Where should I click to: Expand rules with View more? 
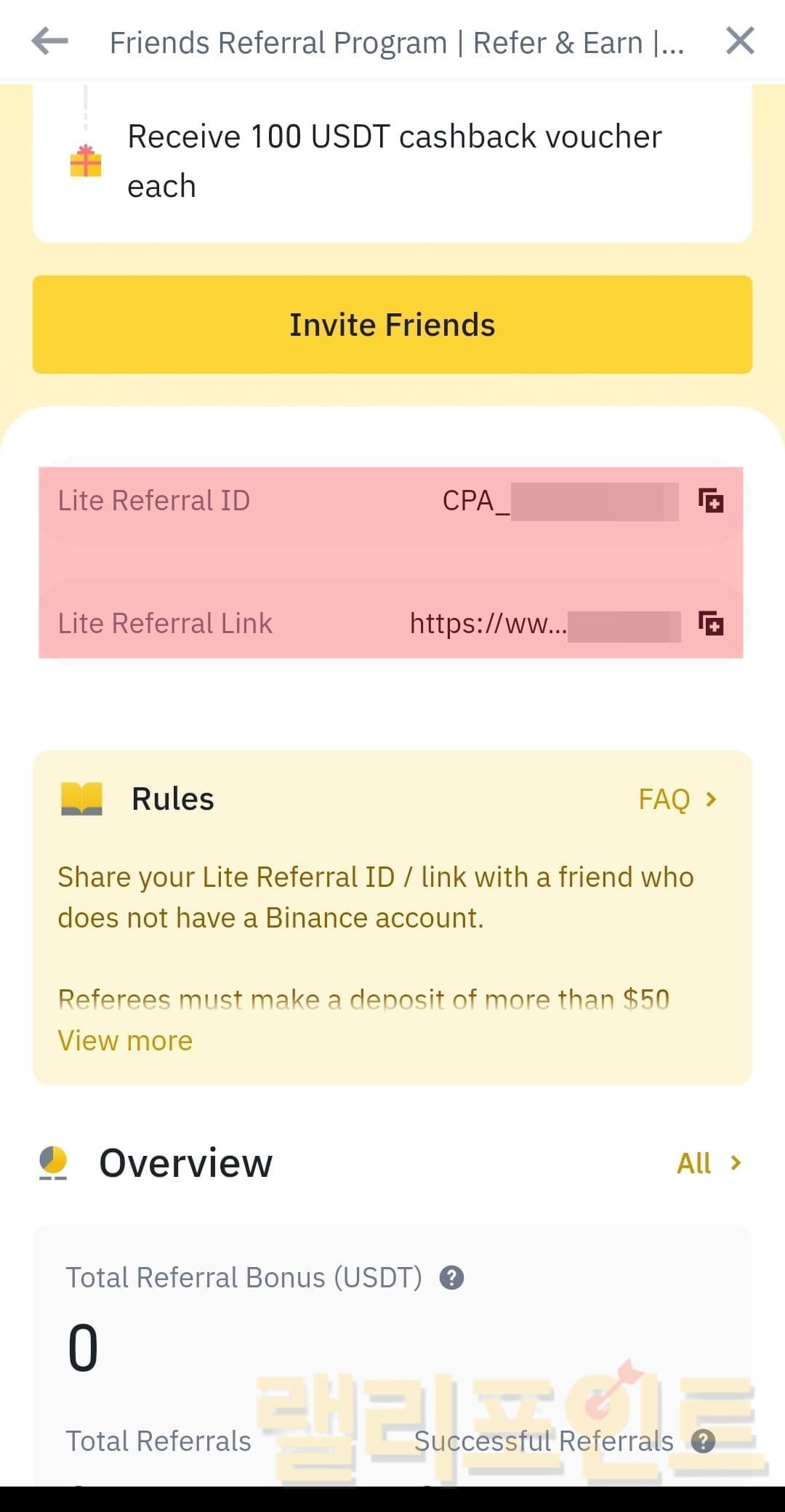125,1041
